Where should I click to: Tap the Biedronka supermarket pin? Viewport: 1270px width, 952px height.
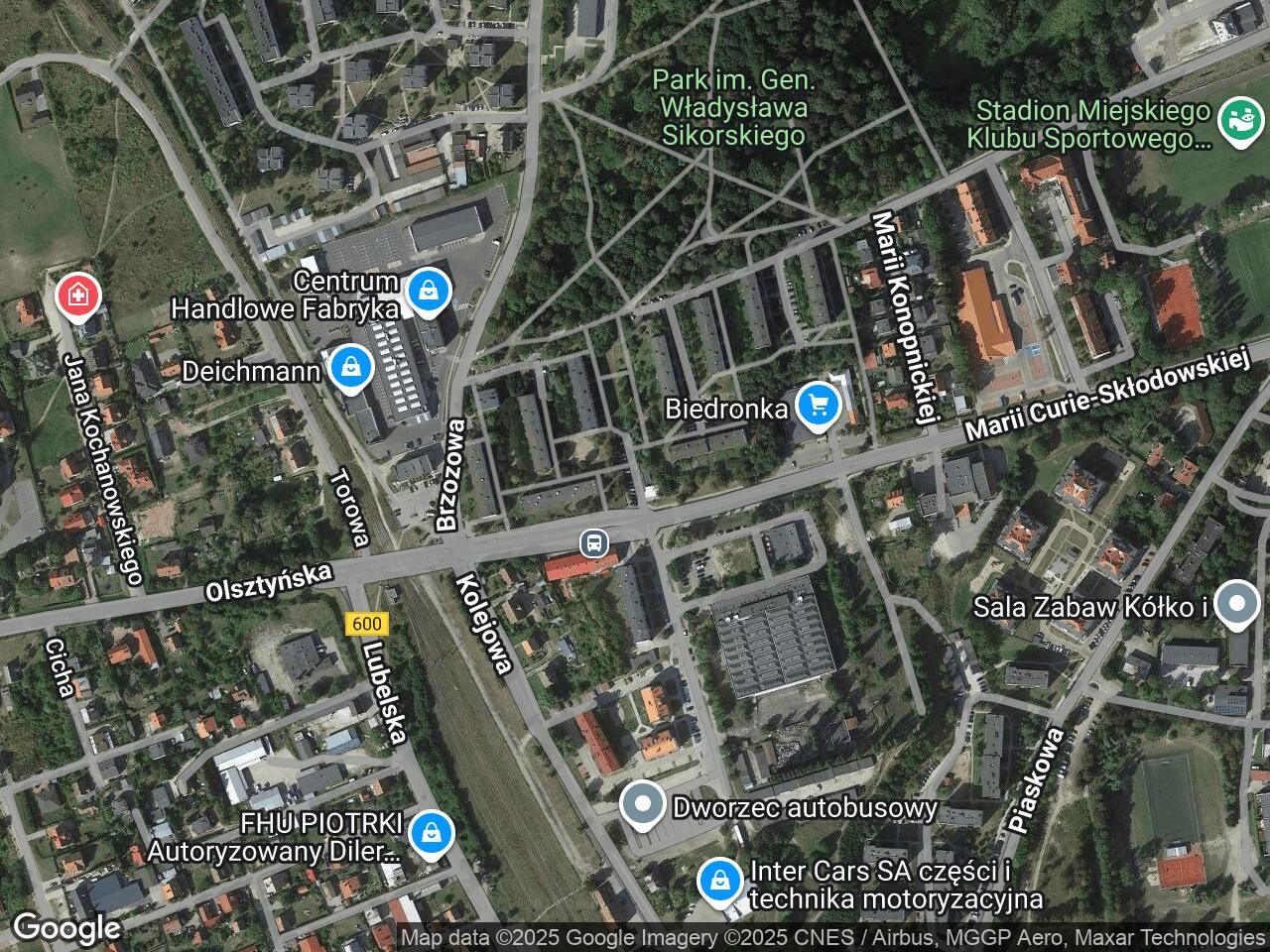tap(819, 406)
